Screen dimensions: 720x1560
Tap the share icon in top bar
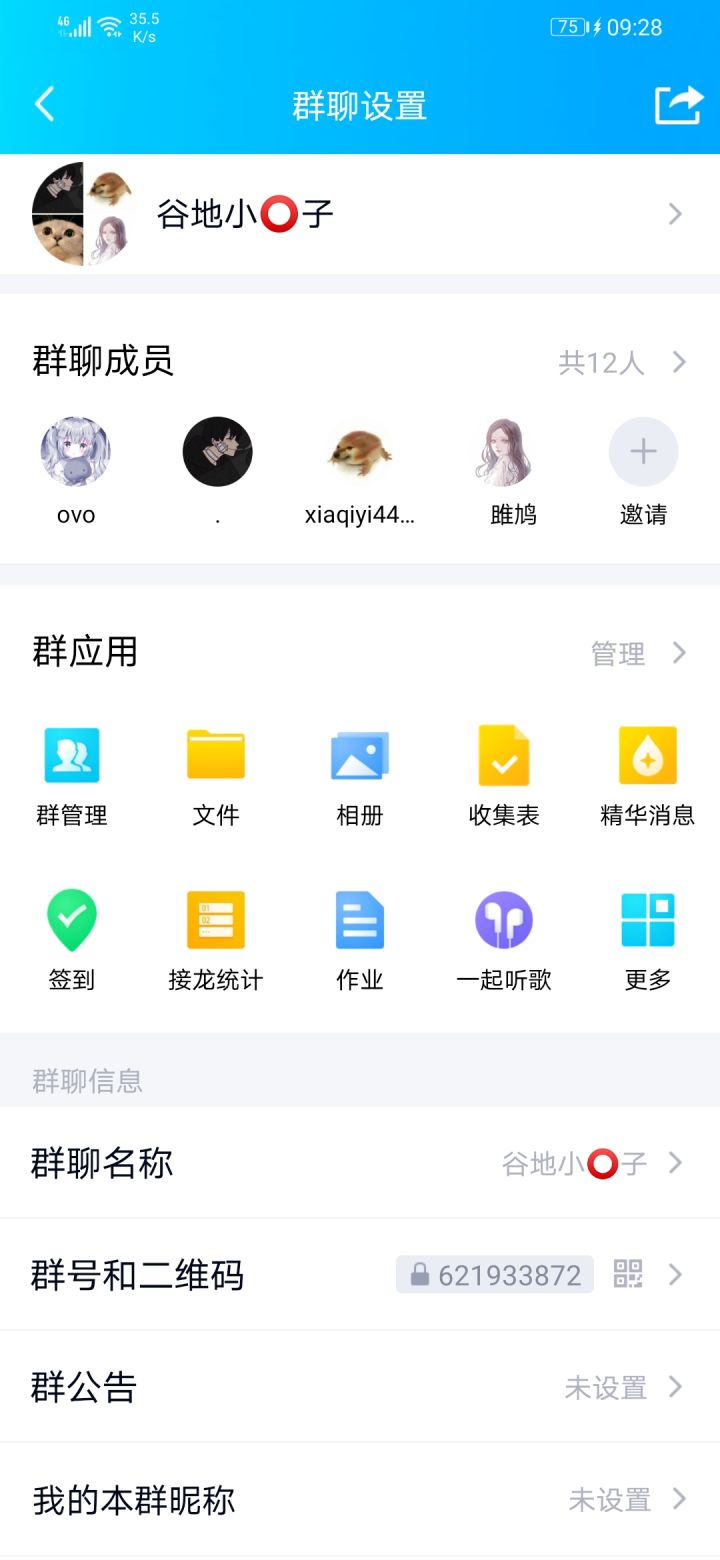point(676,103)
